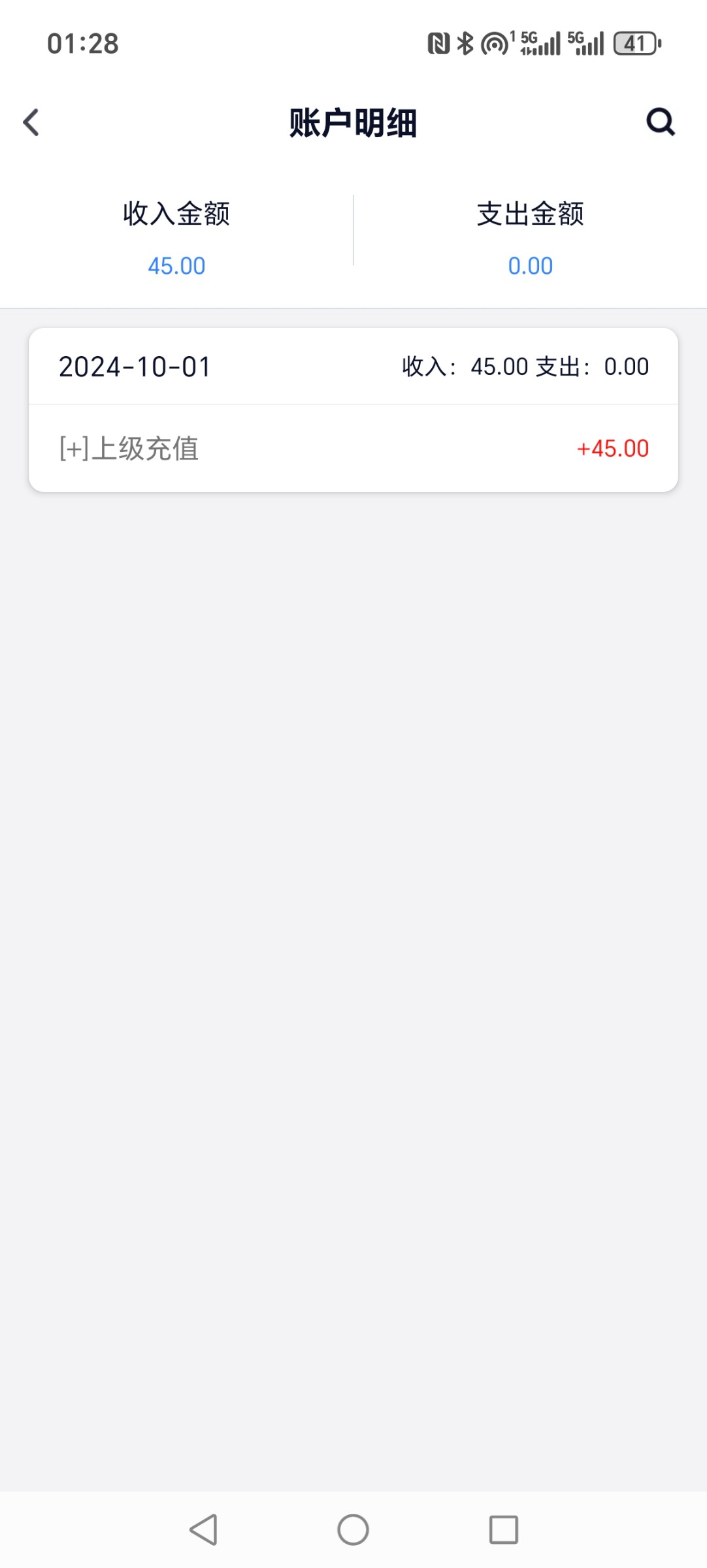707x1568 pixels.
Task: Tap the system home button
Action: 353,1529
